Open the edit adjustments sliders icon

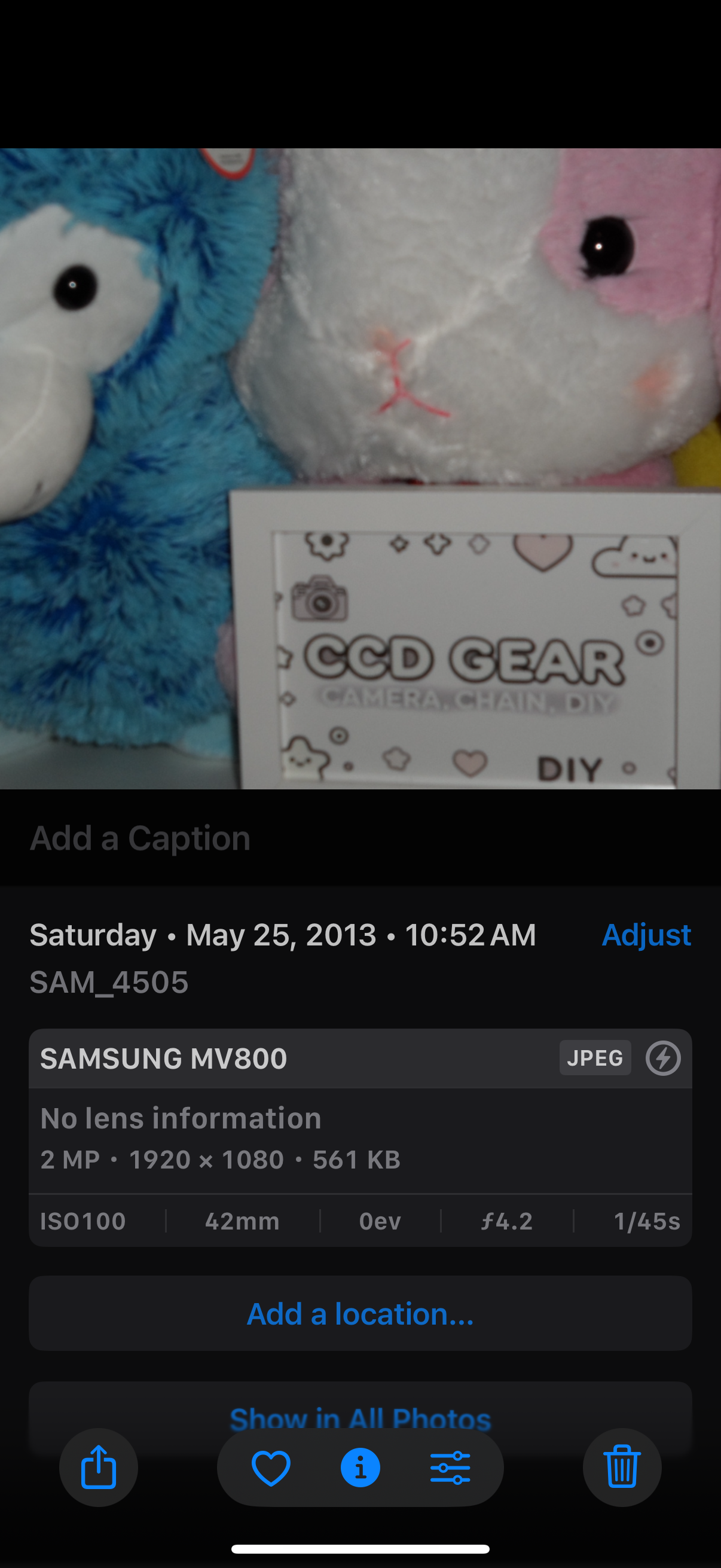450,1467
